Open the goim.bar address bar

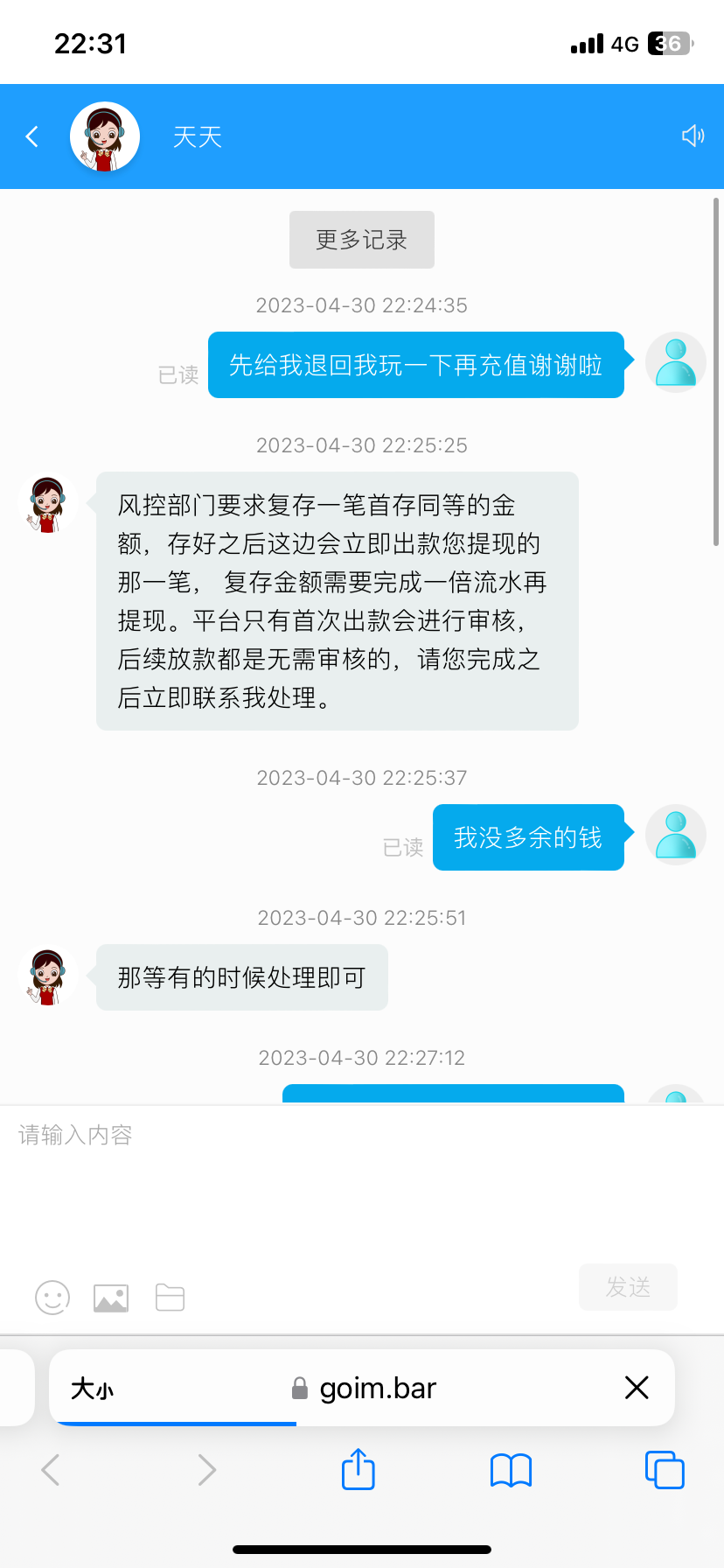click(x=376, y=1389)
